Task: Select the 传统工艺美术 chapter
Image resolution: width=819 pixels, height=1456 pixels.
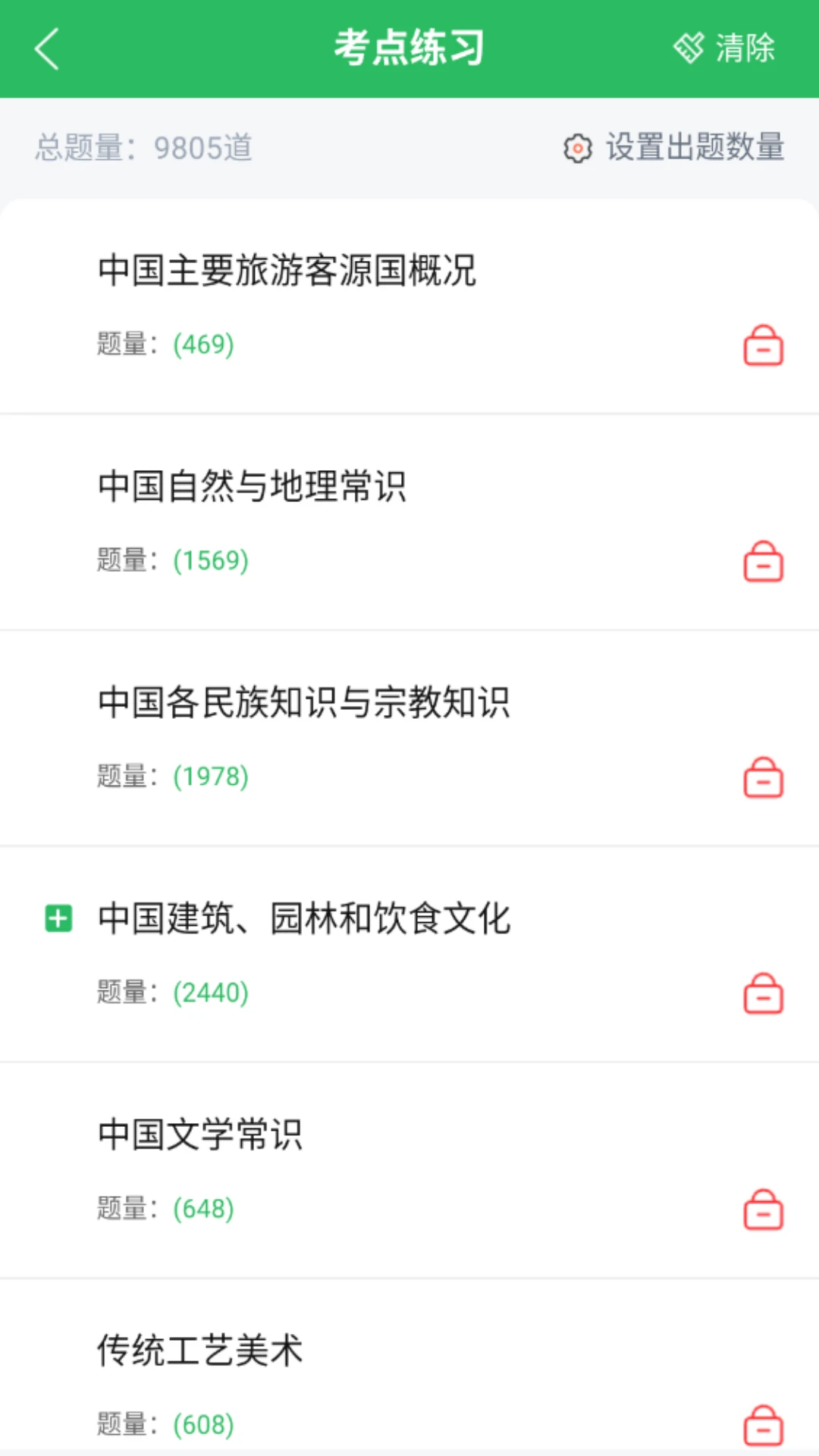Action: 201,1351
